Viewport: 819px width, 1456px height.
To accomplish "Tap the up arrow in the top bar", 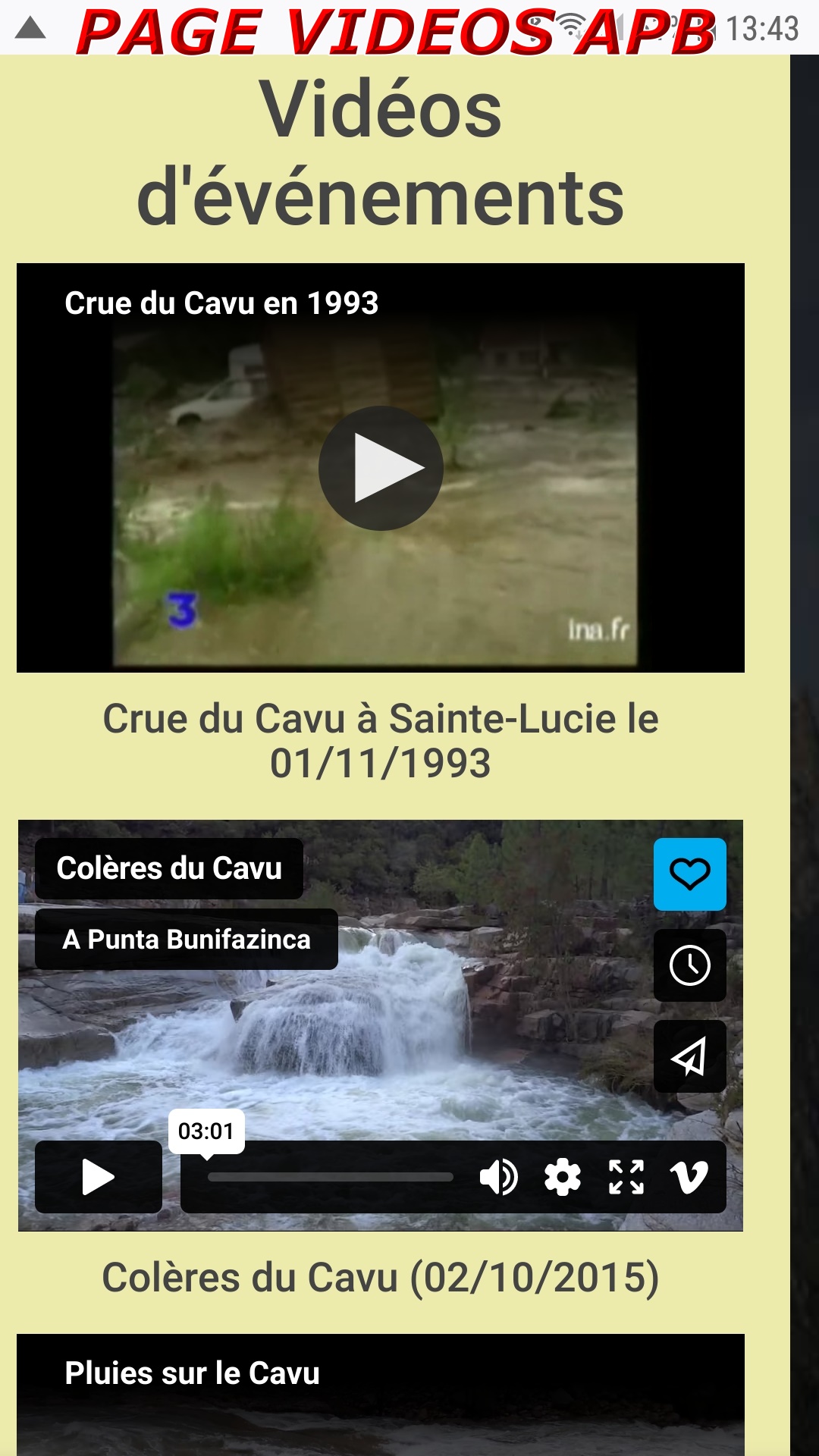I will 30,29.
